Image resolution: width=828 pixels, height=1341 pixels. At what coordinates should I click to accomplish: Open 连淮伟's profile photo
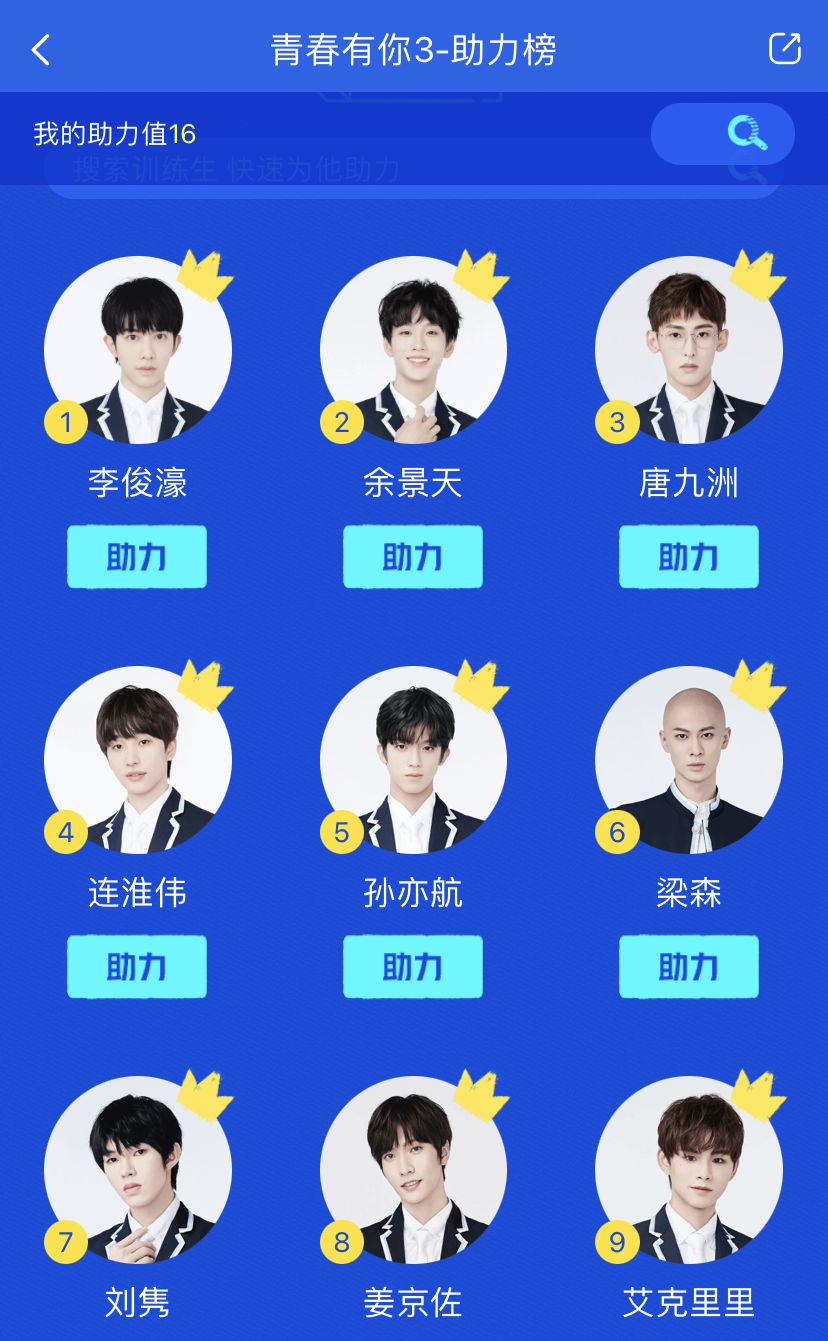(138, 760)
